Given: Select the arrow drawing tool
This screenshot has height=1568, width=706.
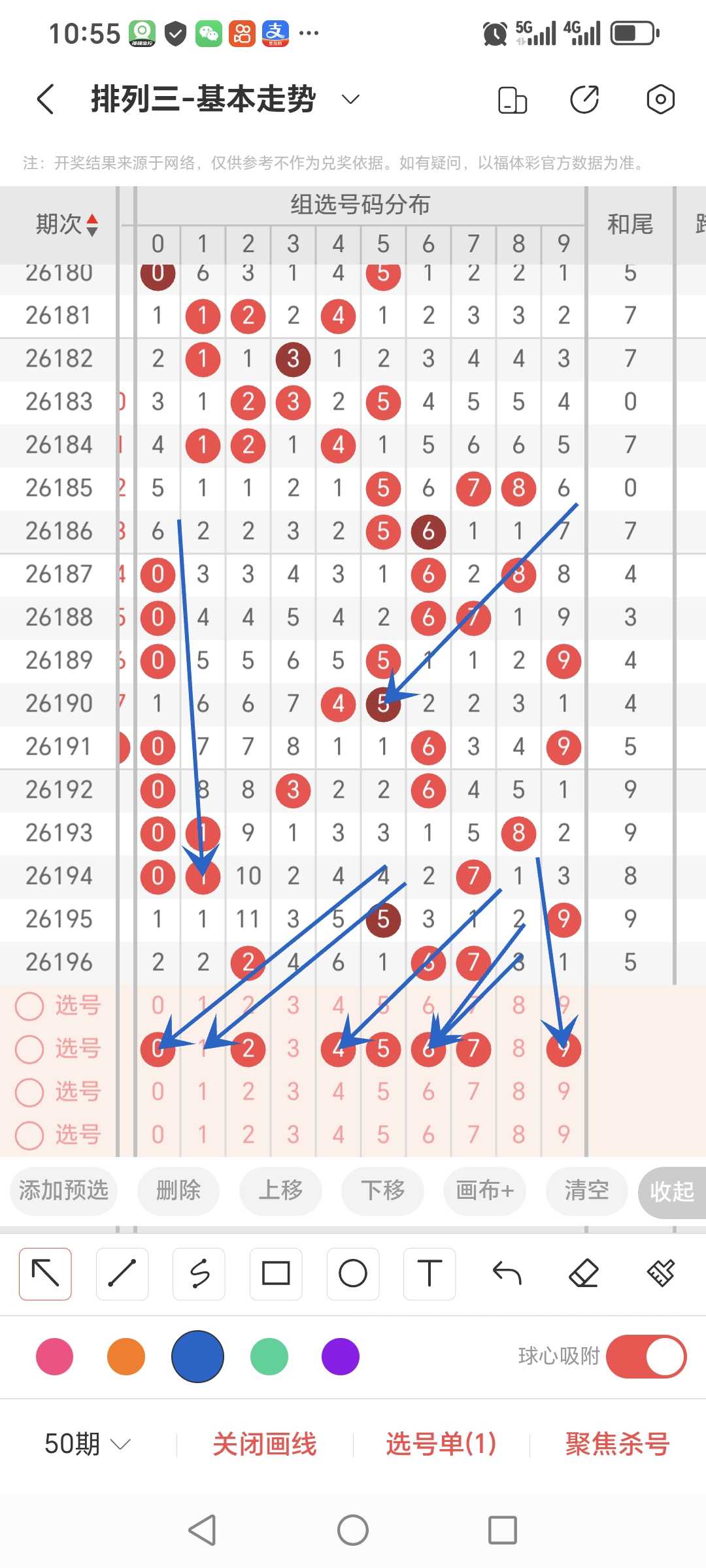Looking at the screenshot, I should pyautogui.click(x=45, y=1273).
